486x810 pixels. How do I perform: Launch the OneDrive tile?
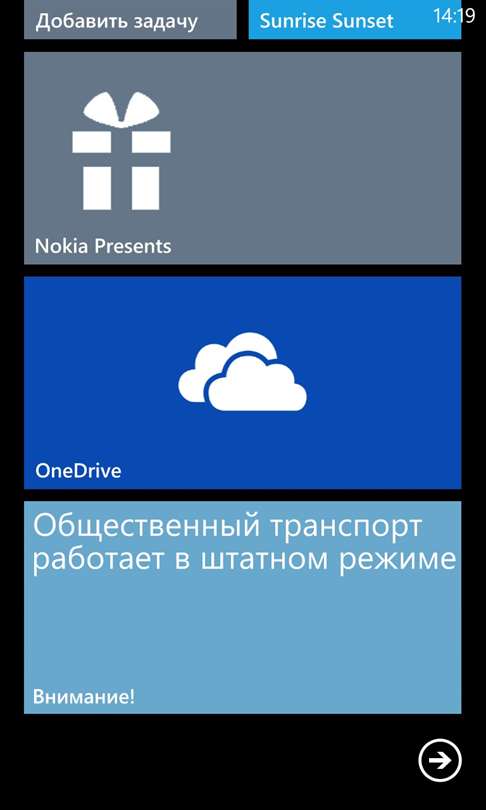coord(243,383)
